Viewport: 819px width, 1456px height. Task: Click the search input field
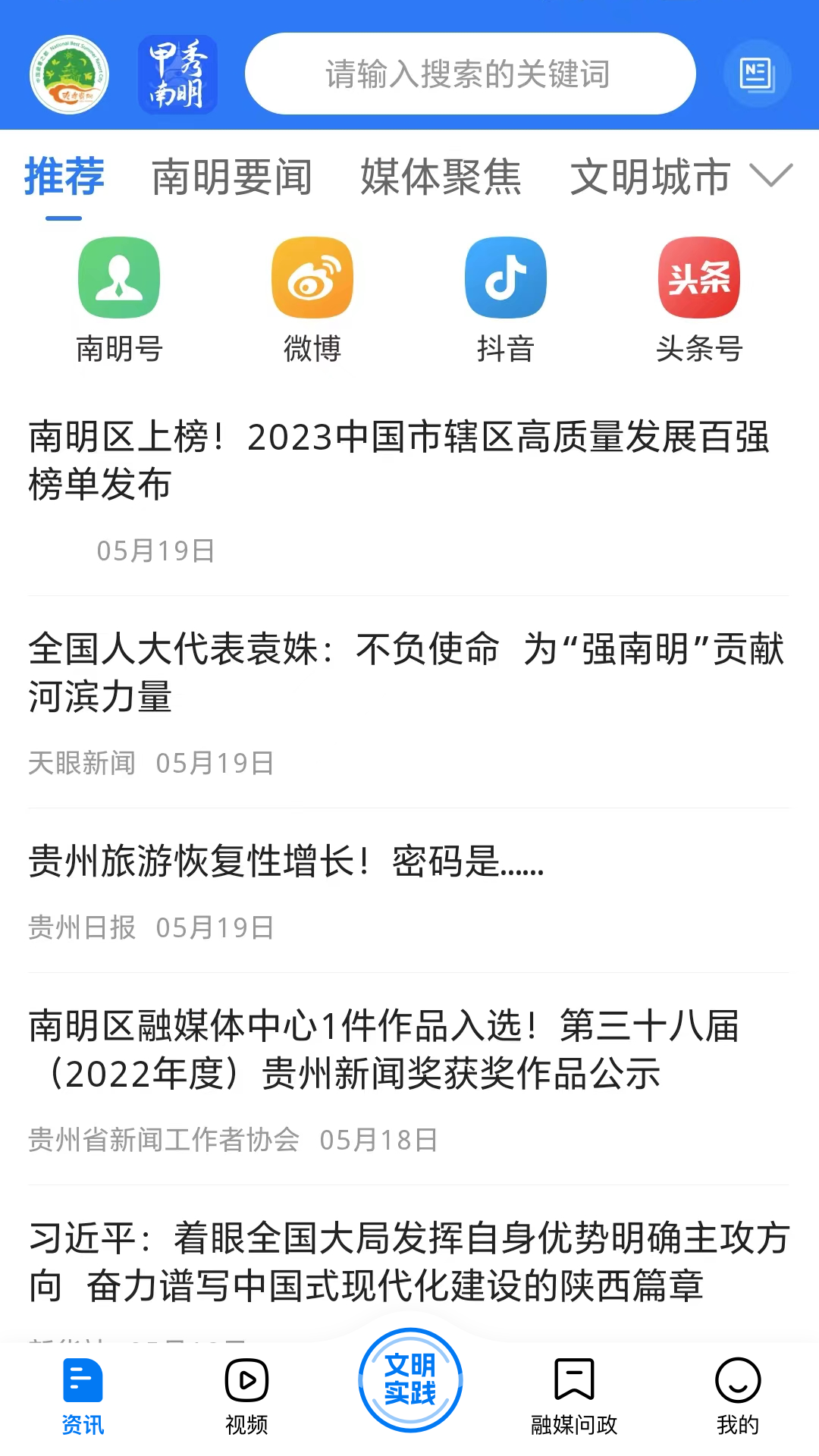coord(470,74)
